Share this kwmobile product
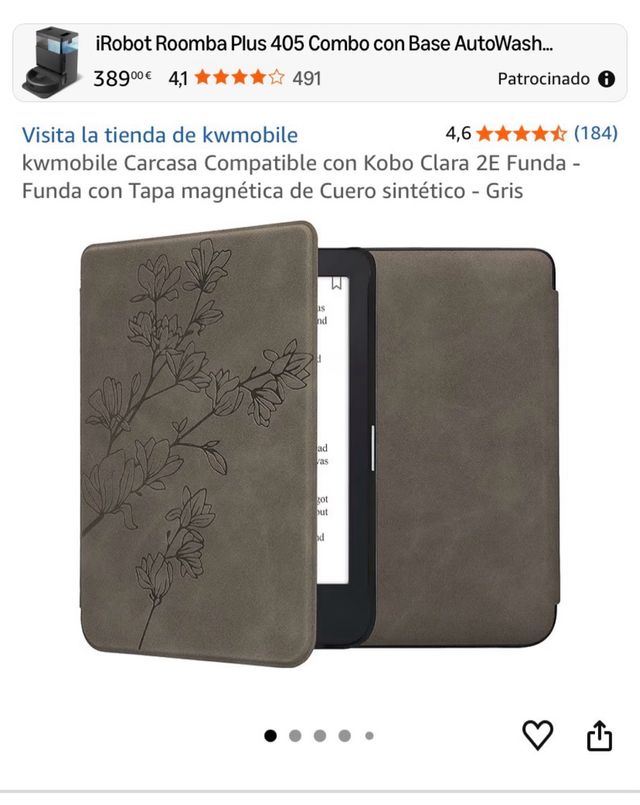Image resolution: width=640 pixels, height=805 pixels. [598, 736]
